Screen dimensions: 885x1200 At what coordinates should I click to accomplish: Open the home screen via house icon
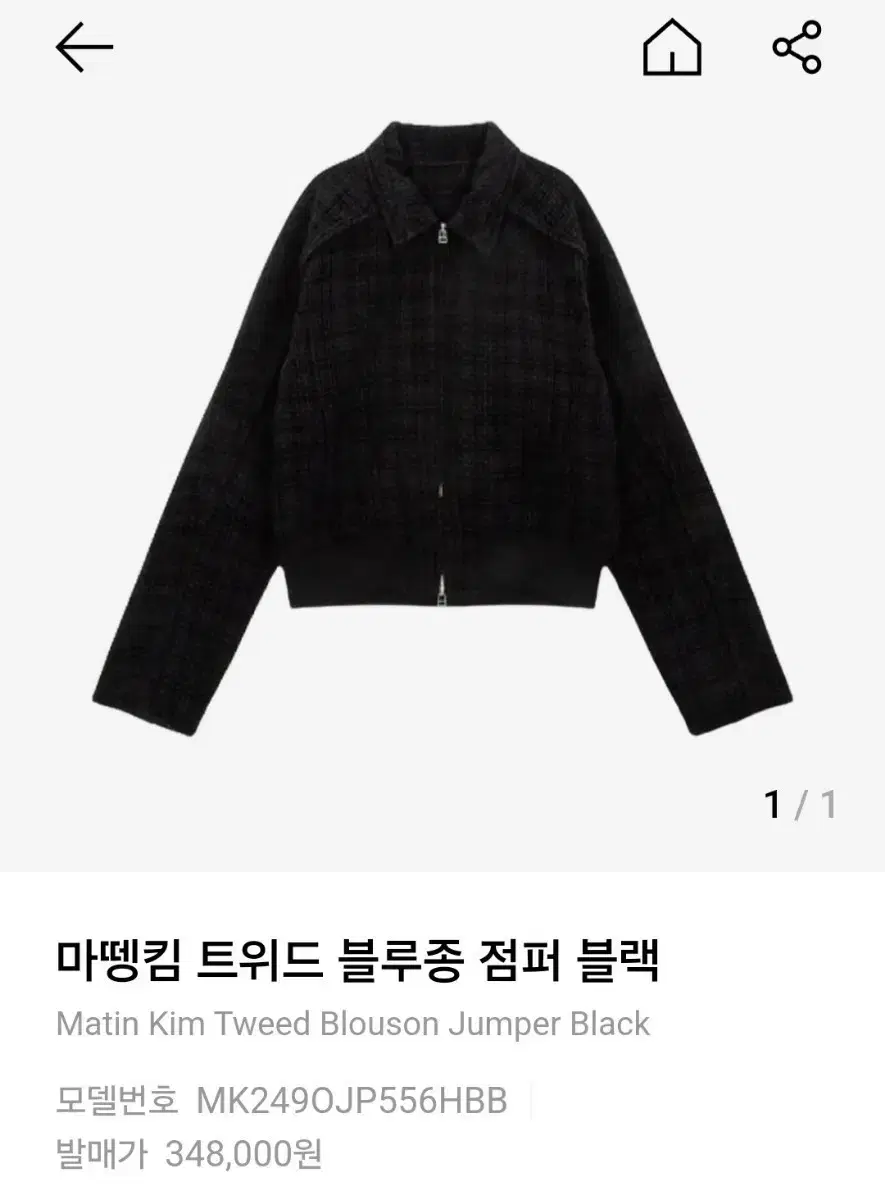[671, 47]
